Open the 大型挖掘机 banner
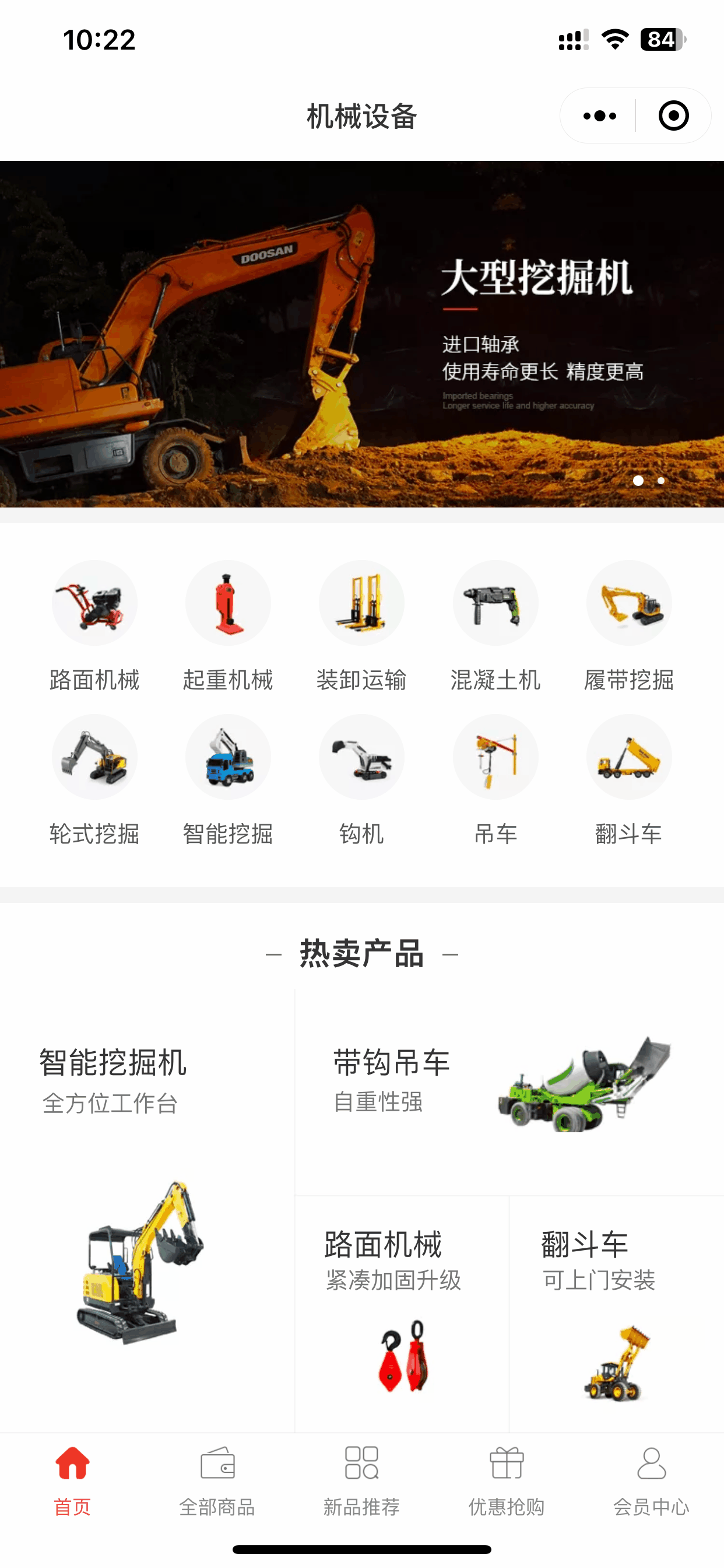 pos(362,334)
